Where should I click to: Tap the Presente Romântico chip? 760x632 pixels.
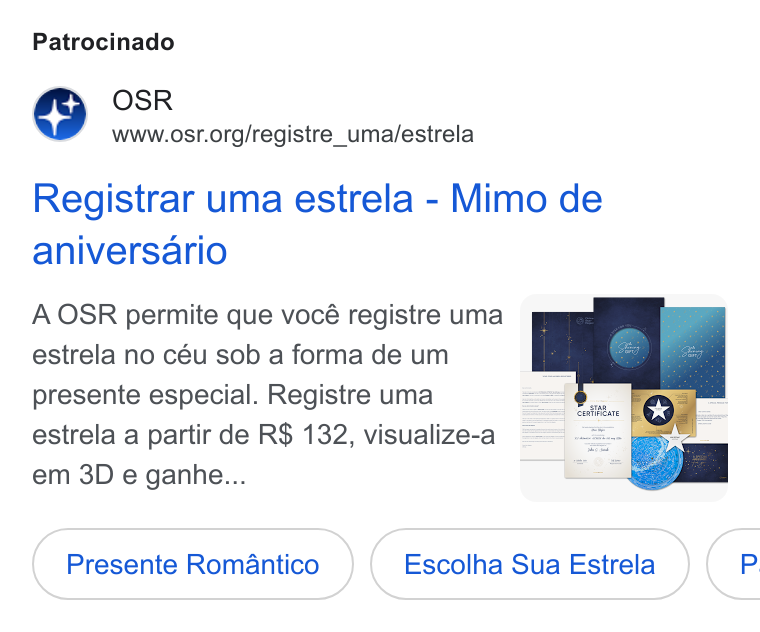coord(192,564)
